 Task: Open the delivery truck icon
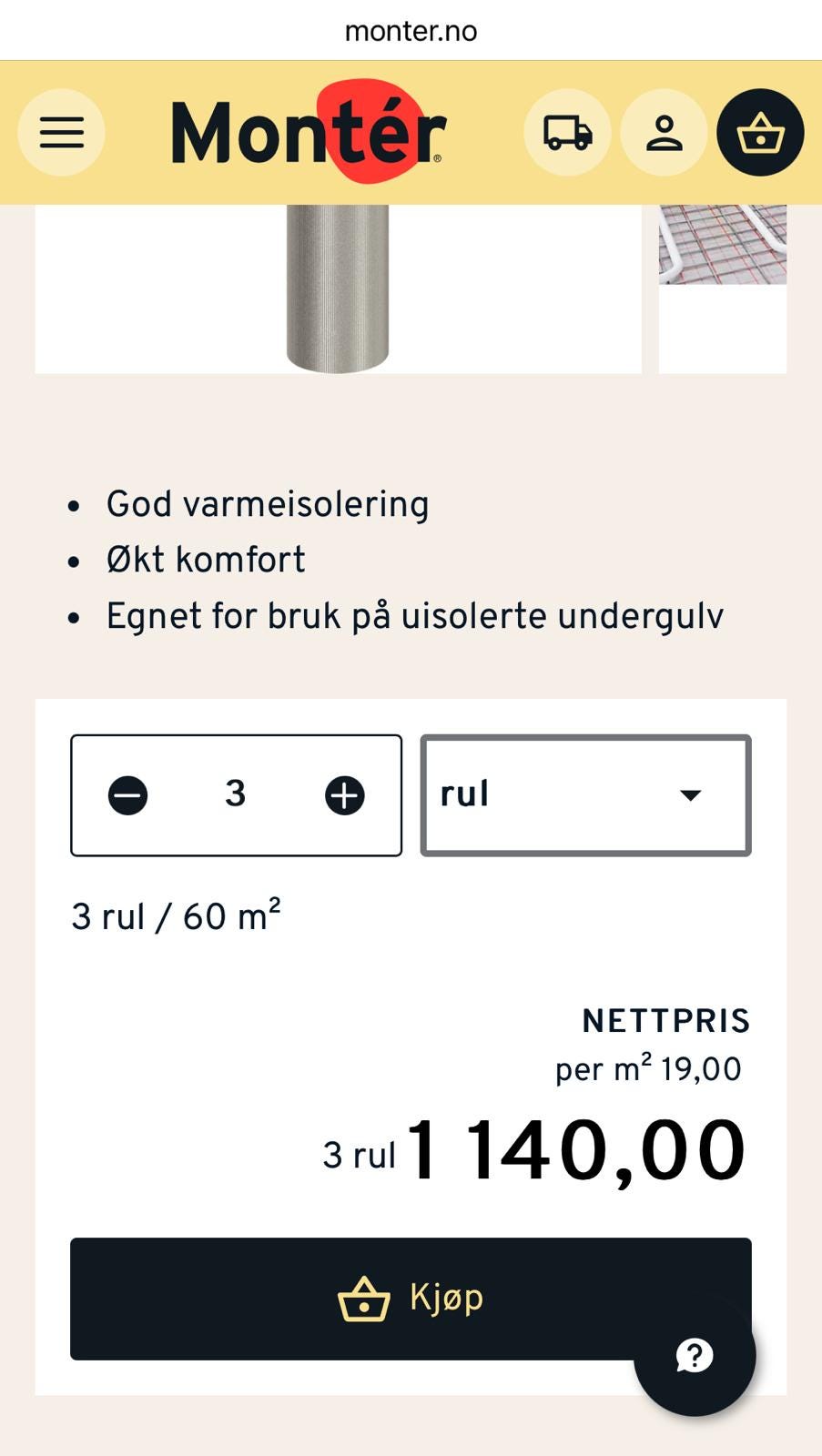[x=567, y=133]
